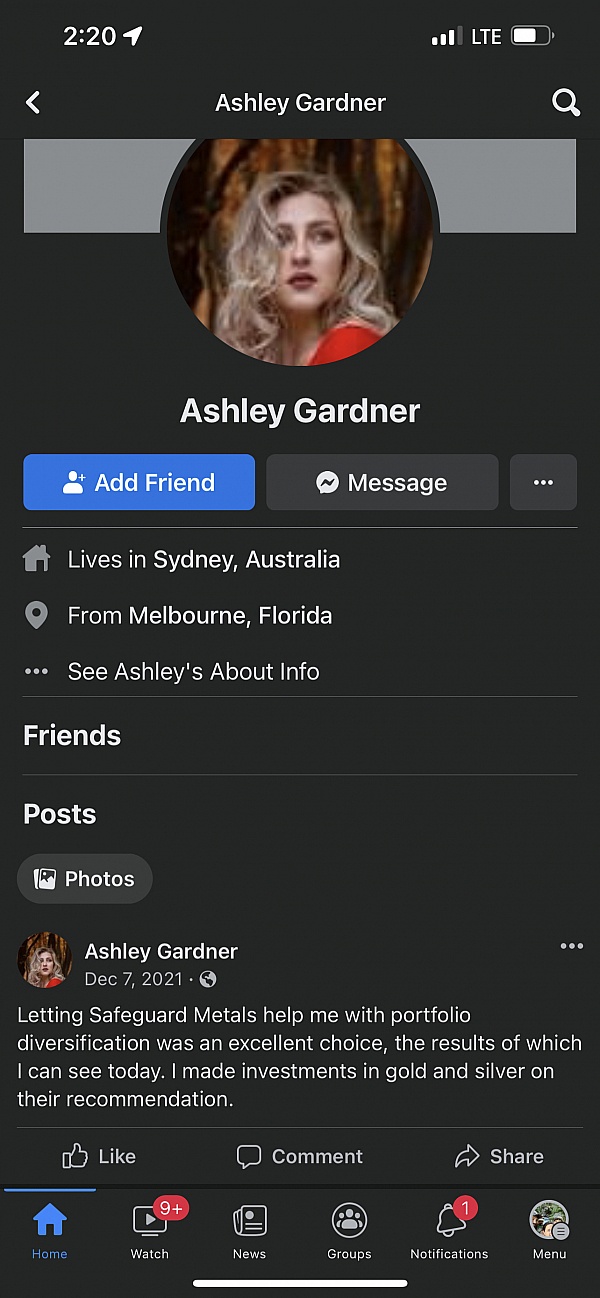This screenshot has height=1298, width=600.
Task: Open search from the profile header
Action: tap(566, 102)
